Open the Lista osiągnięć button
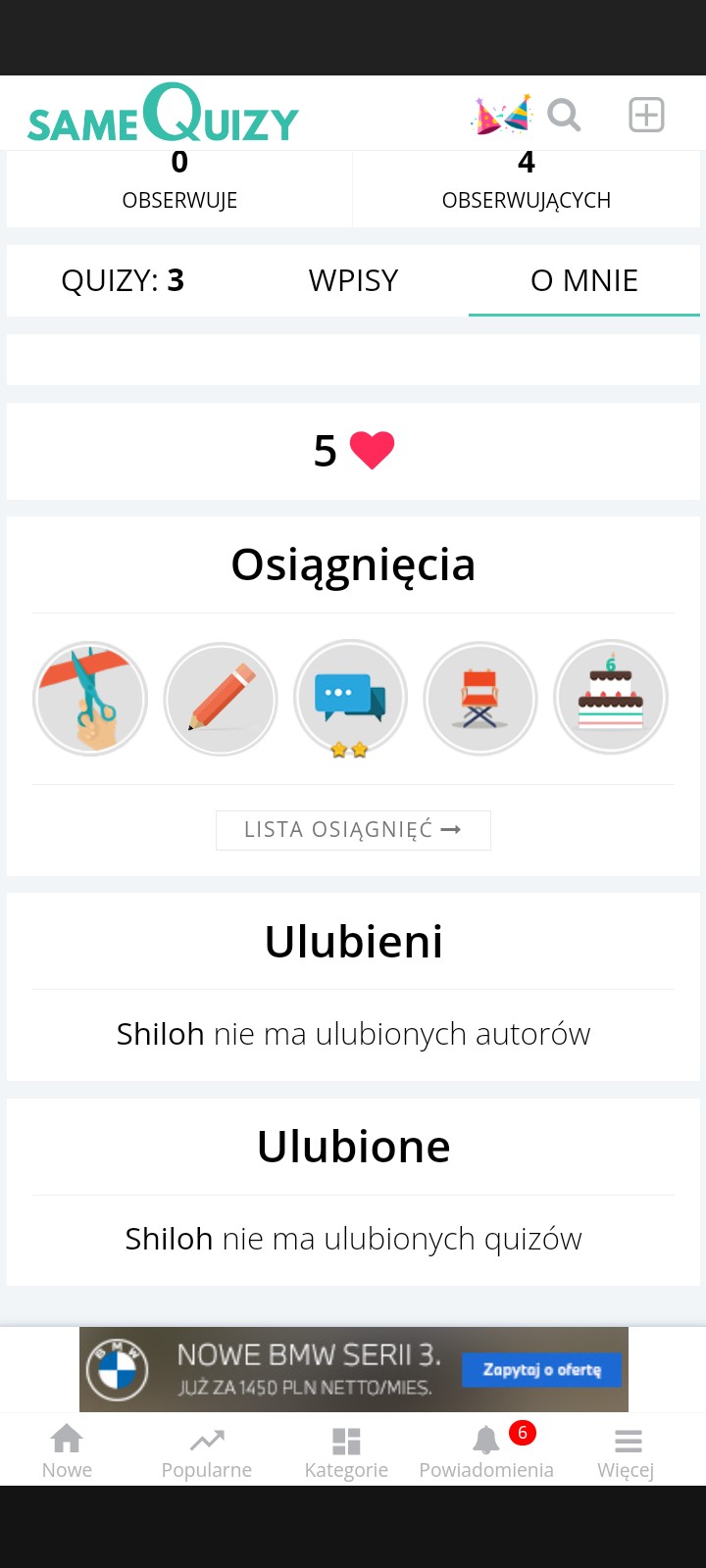The height and width of the screenshot is (1568, 706). click(x=353, y=830)
